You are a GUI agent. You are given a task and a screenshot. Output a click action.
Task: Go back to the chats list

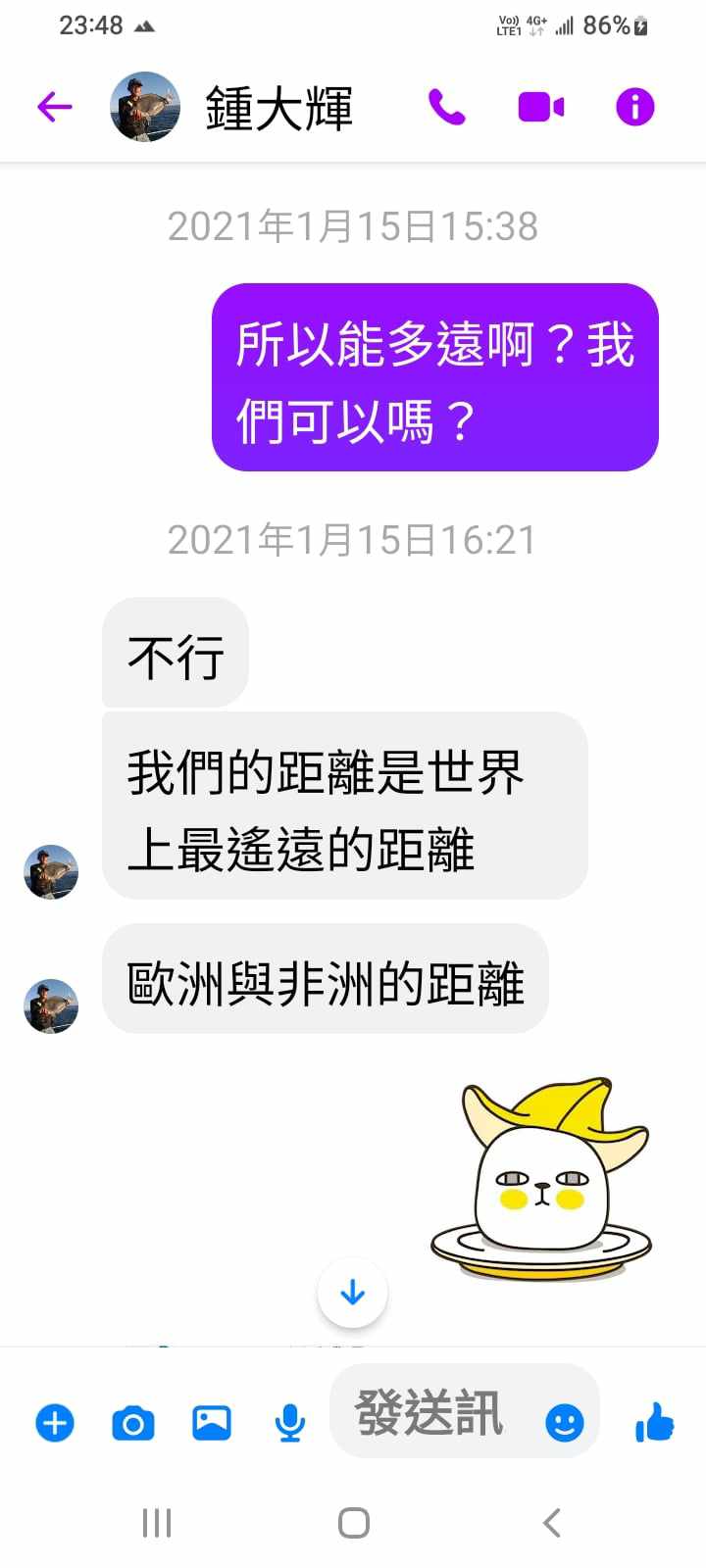click(x=55, y=107)
